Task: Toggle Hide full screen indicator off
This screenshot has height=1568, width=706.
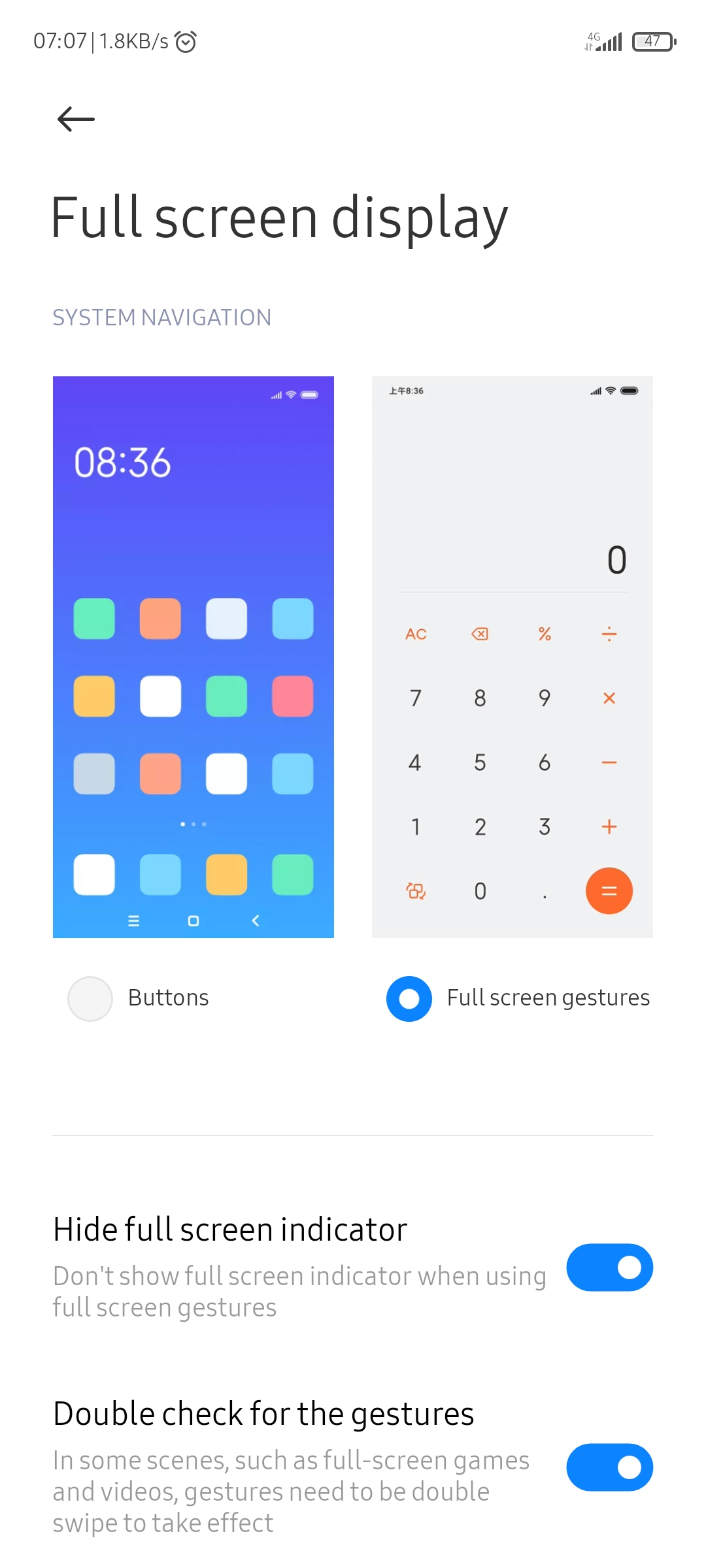Action: [x=609, y=1267]
